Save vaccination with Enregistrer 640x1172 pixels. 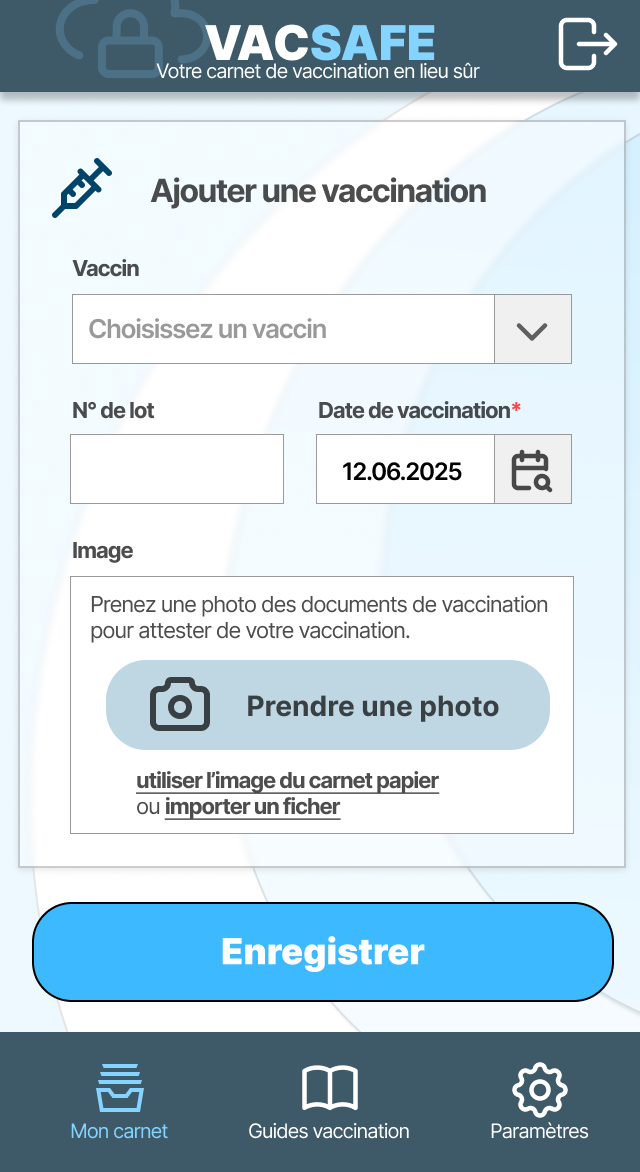pyautogui.click(x=322, y=951)
